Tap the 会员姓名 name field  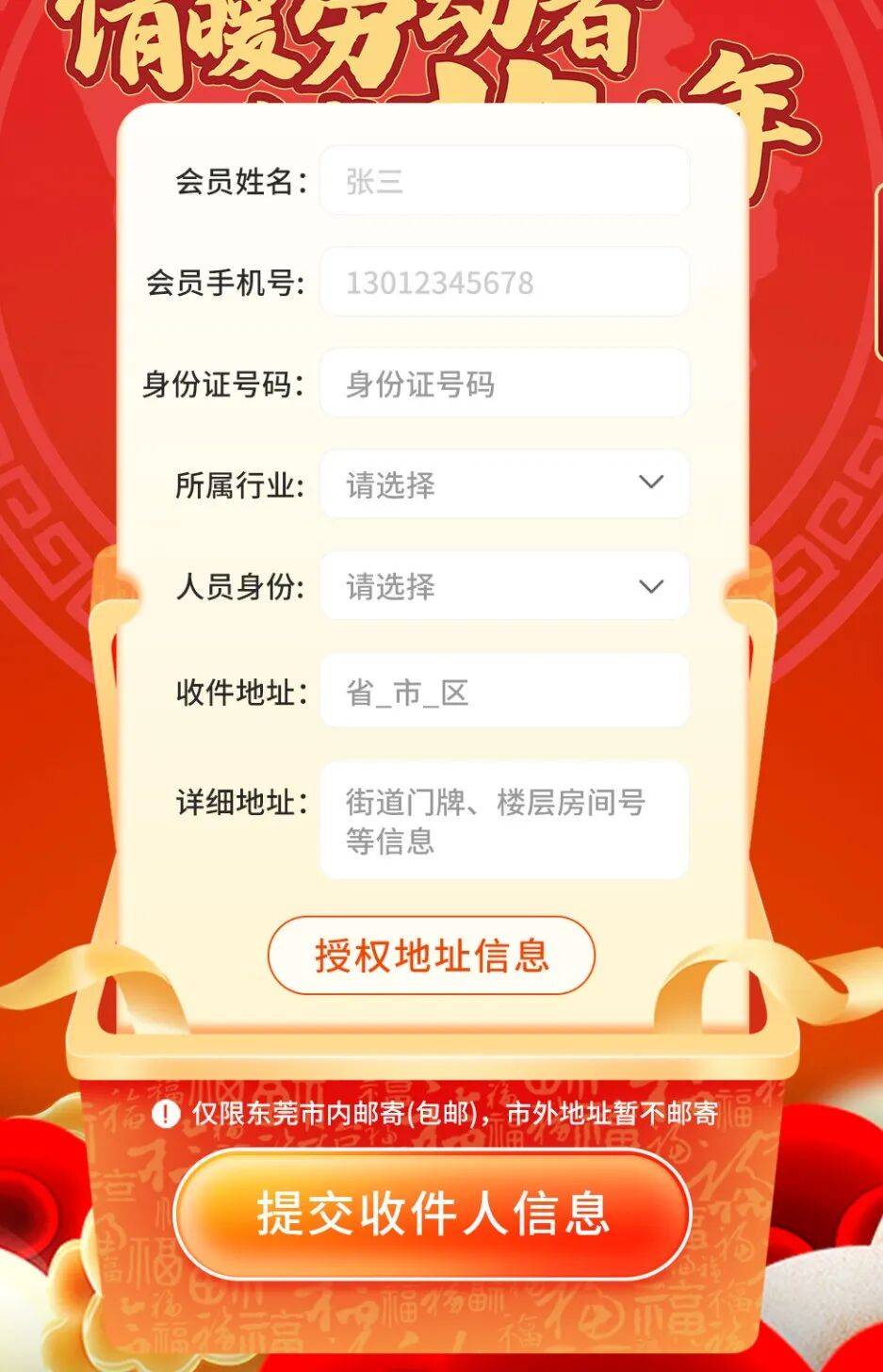(504, 180)
